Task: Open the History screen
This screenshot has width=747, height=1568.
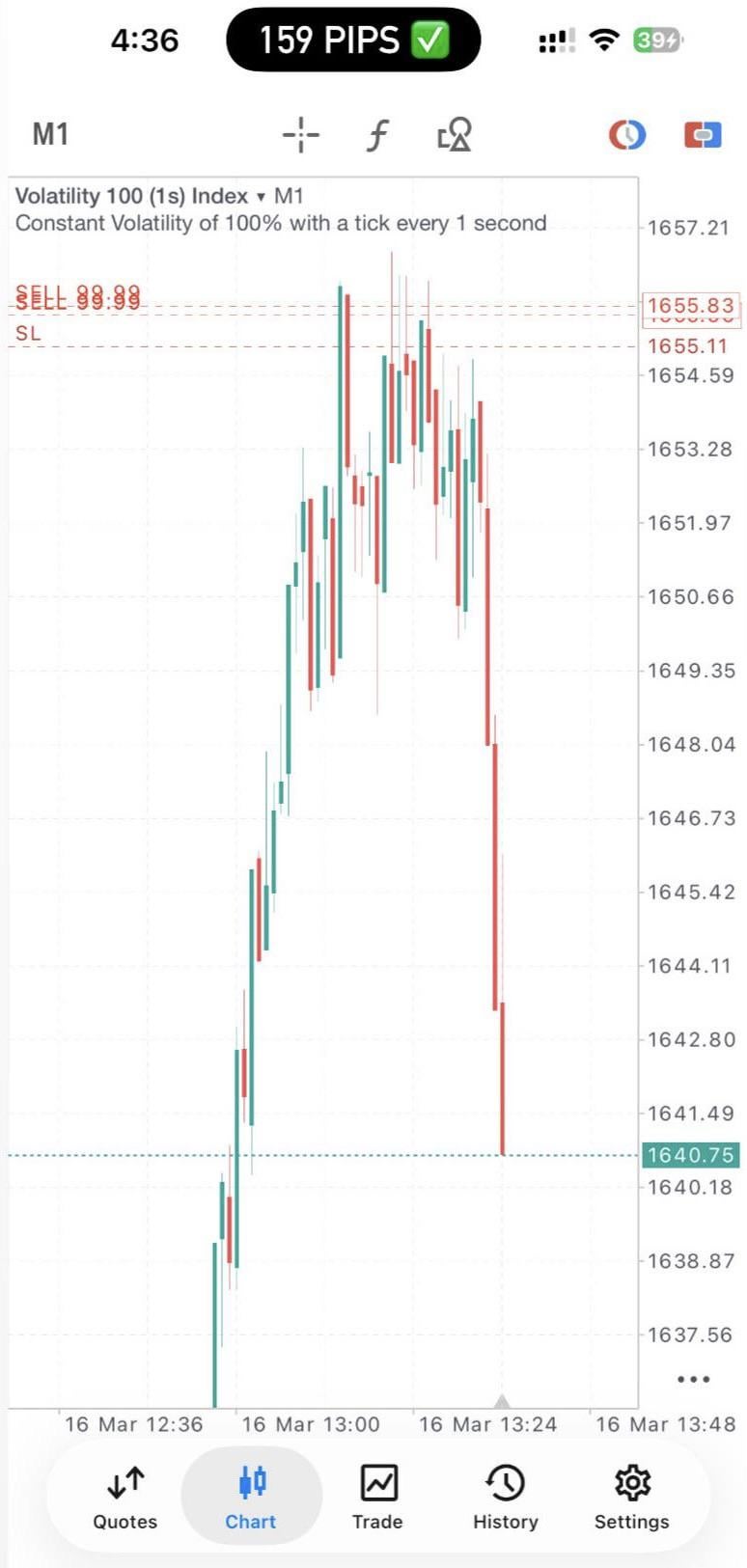Action: pos(504,1494)
